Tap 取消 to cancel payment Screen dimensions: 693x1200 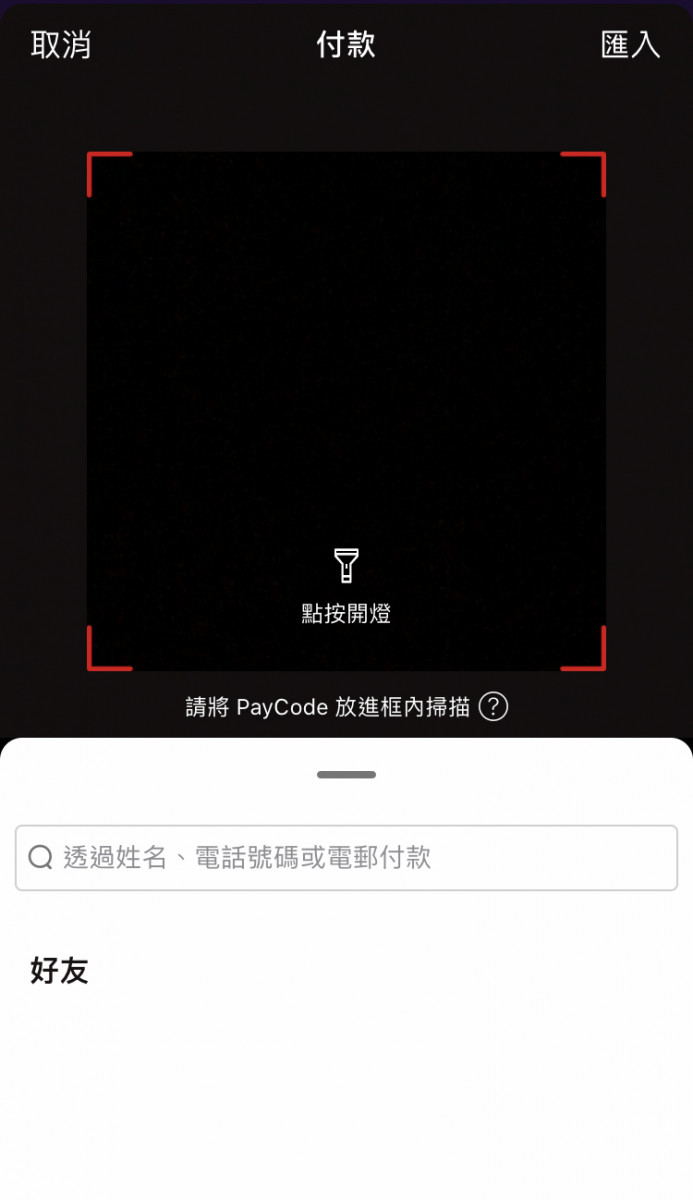tap(61, 45)
